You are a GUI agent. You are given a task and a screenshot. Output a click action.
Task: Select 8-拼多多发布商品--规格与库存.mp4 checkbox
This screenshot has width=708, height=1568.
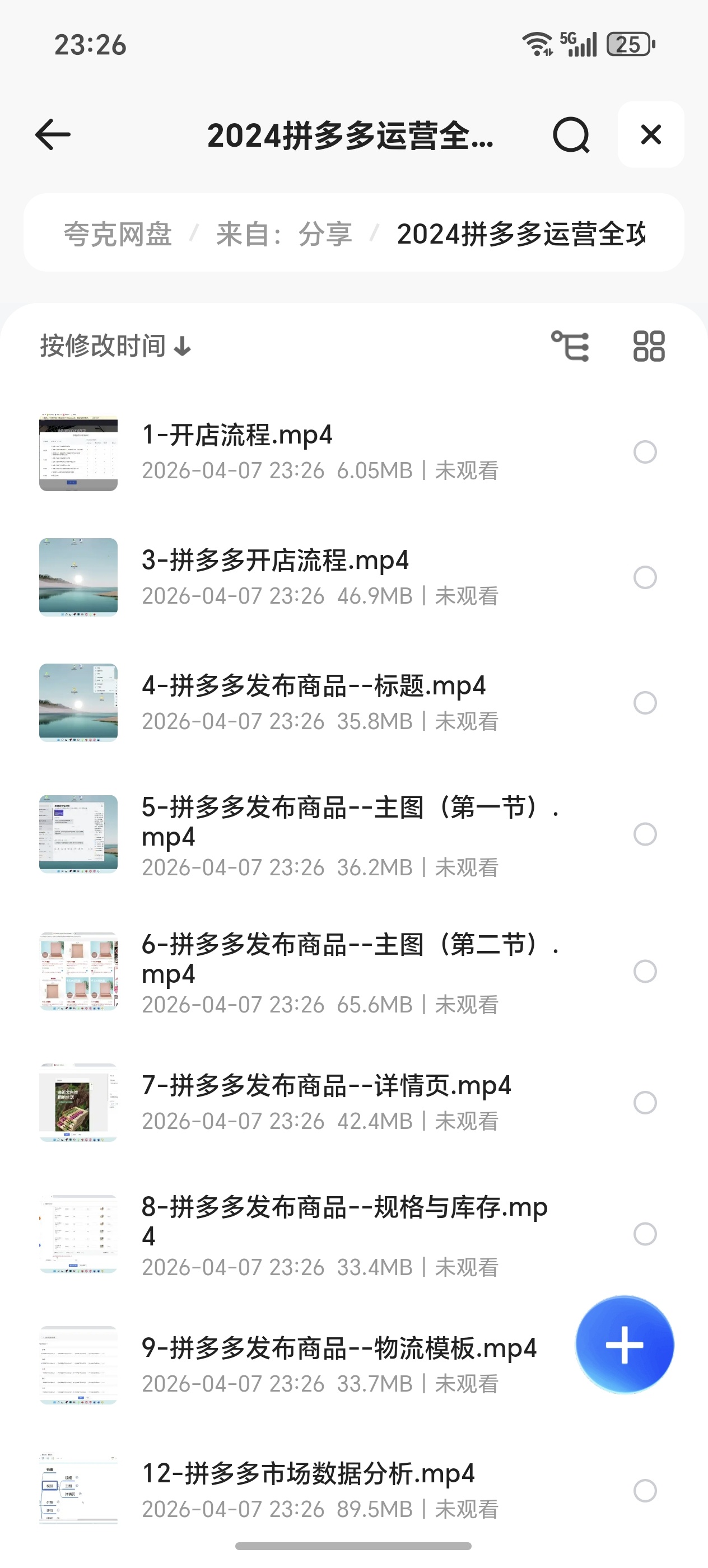tap(645, 1234)
